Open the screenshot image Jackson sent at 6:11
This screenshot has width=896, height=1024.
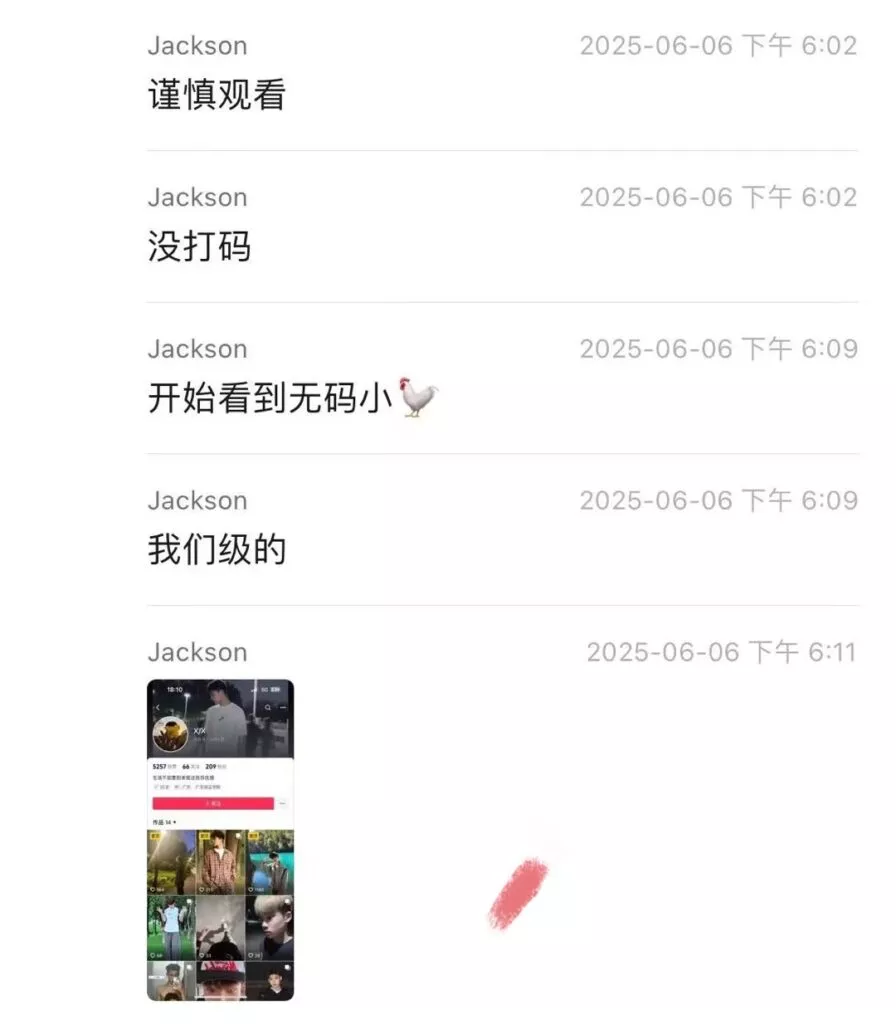[x=220, y=840]
